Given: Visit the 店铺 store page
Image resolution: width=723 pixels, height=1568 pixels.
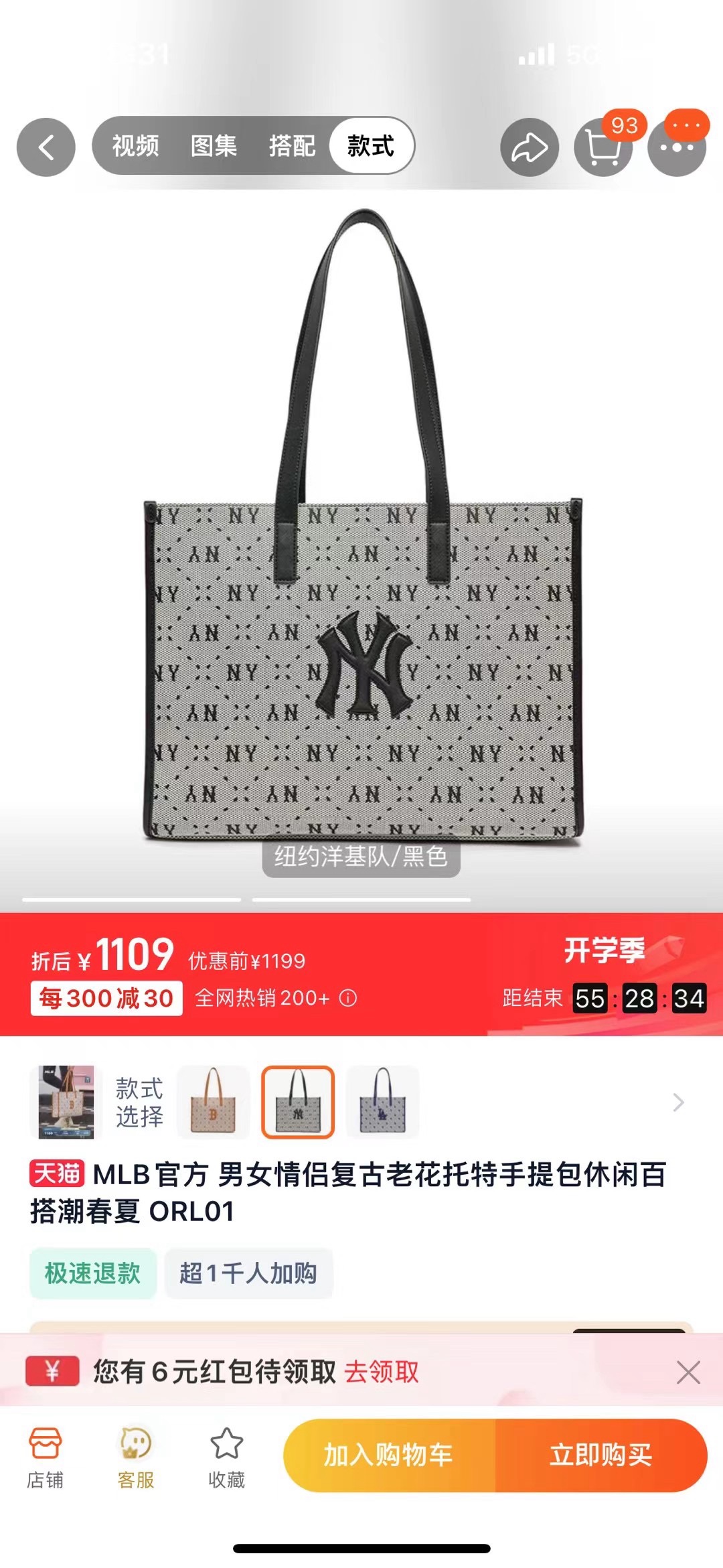Looking at the screenshot, I should (45, 1458).
